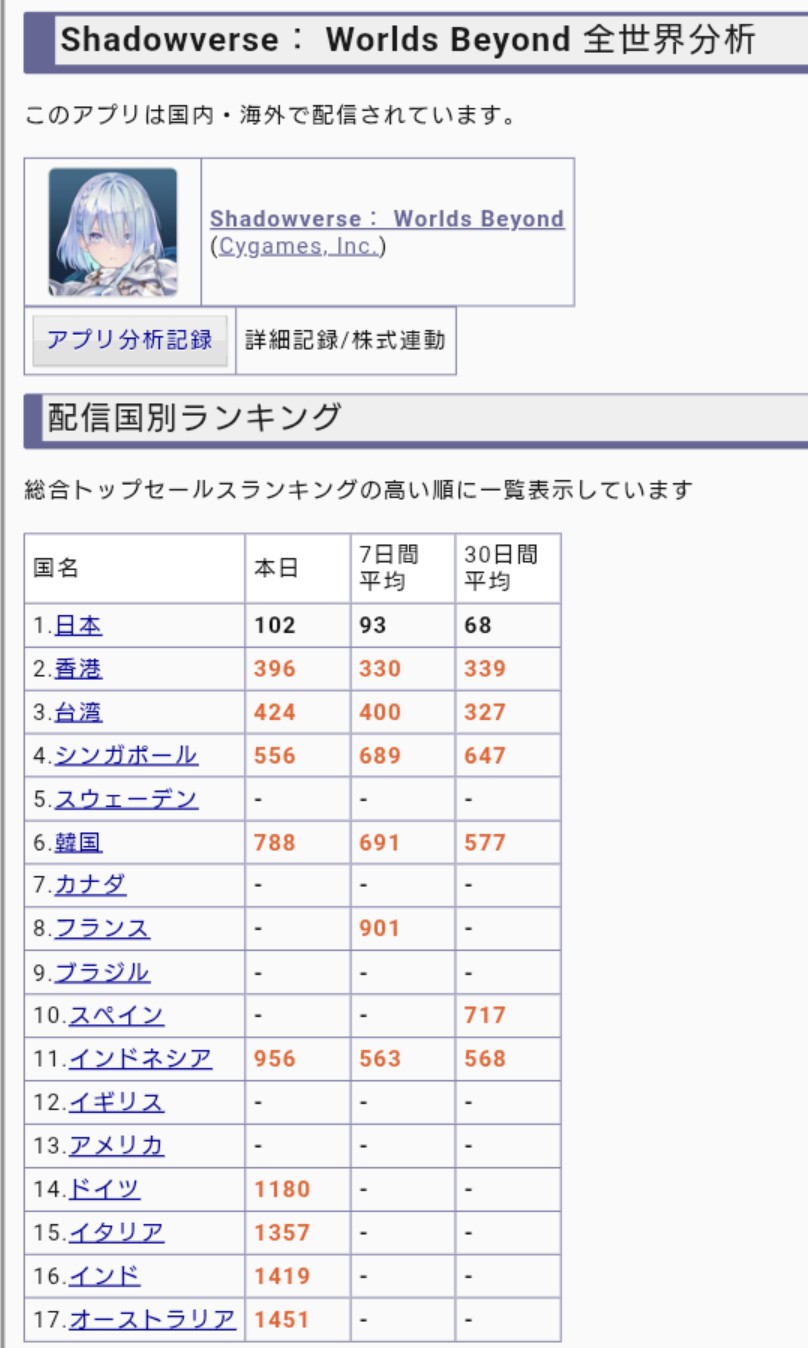Open the ドイツ country link
Screen dimensions: 808x1348
coord(104,1190)
